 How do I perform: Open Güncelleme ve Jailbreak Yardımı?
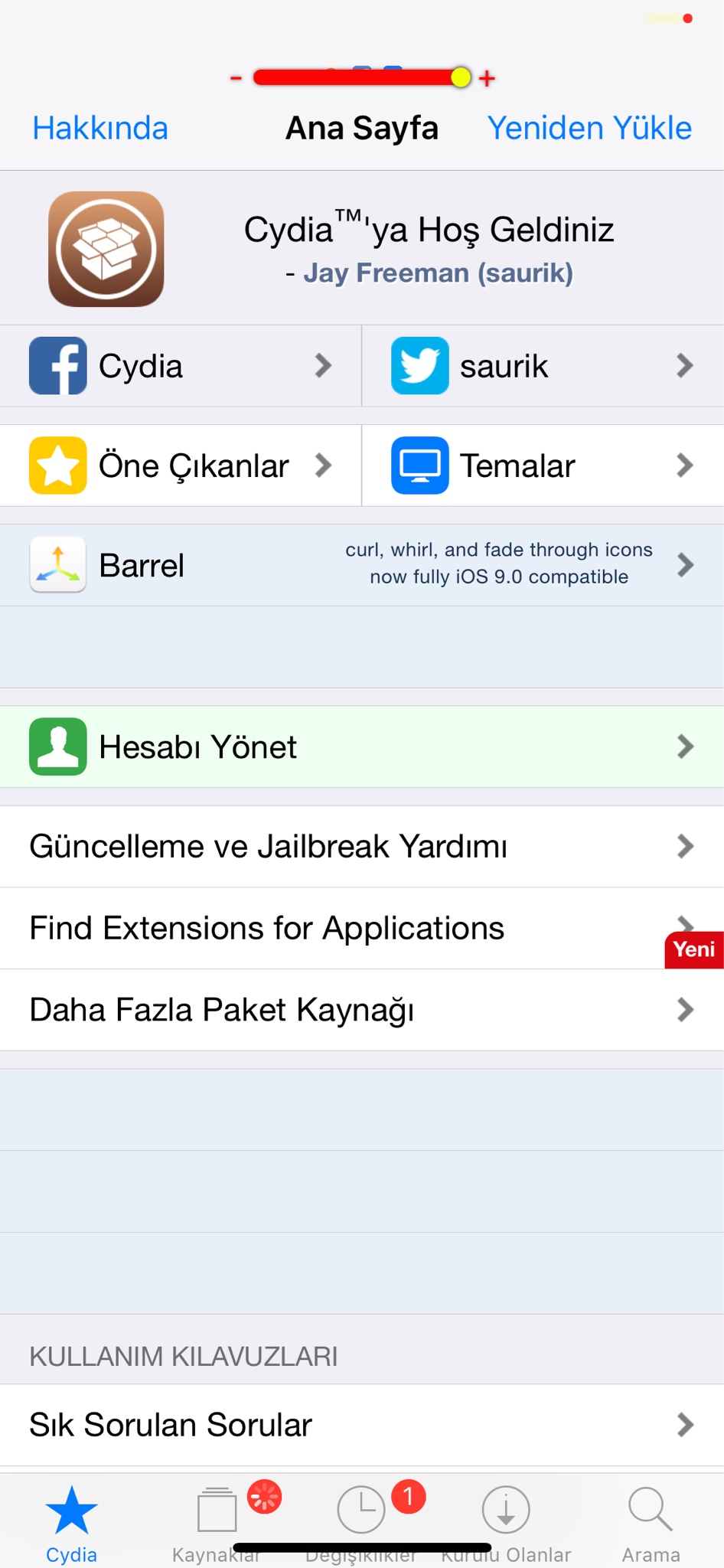click(362, 847)
